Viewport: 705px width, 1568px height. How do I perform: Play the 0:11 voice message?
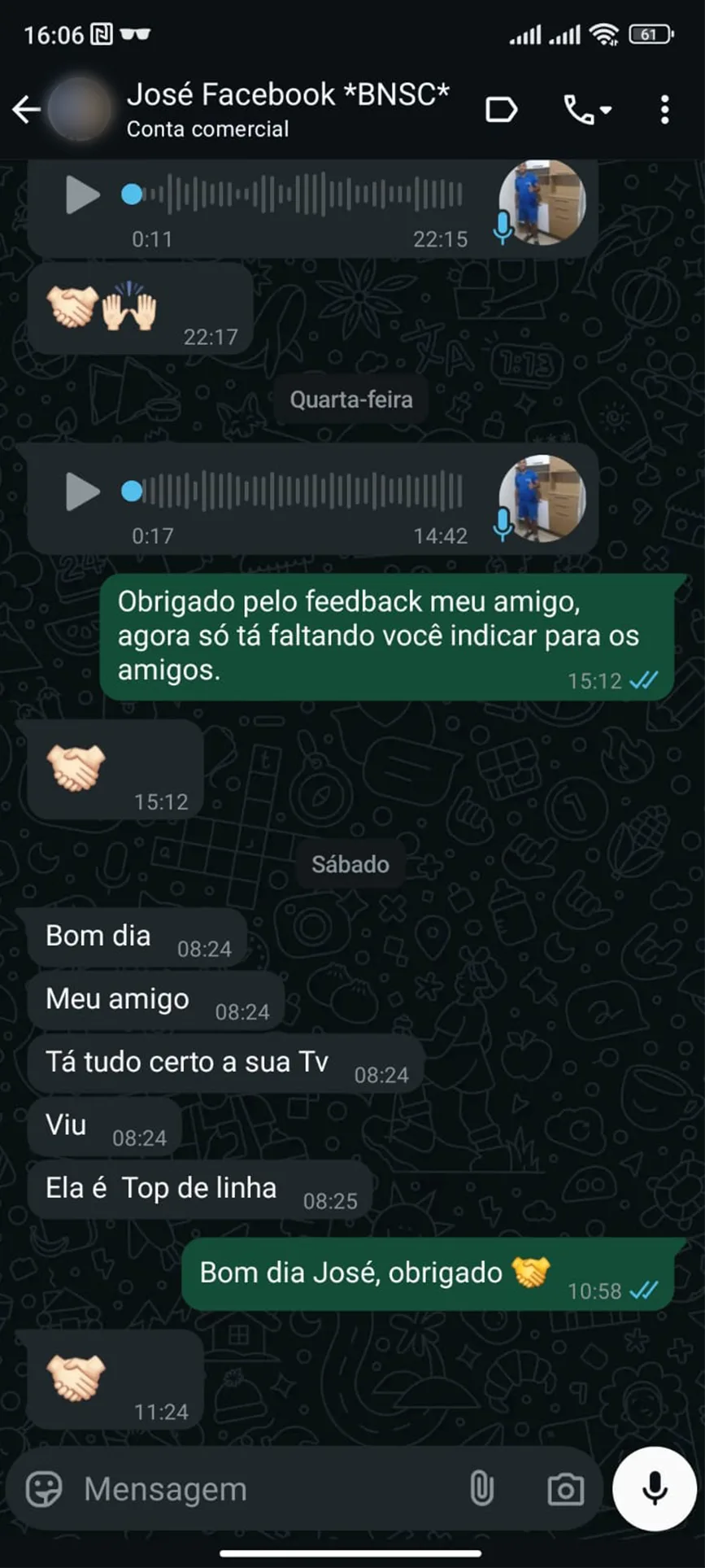coord(82,195)
